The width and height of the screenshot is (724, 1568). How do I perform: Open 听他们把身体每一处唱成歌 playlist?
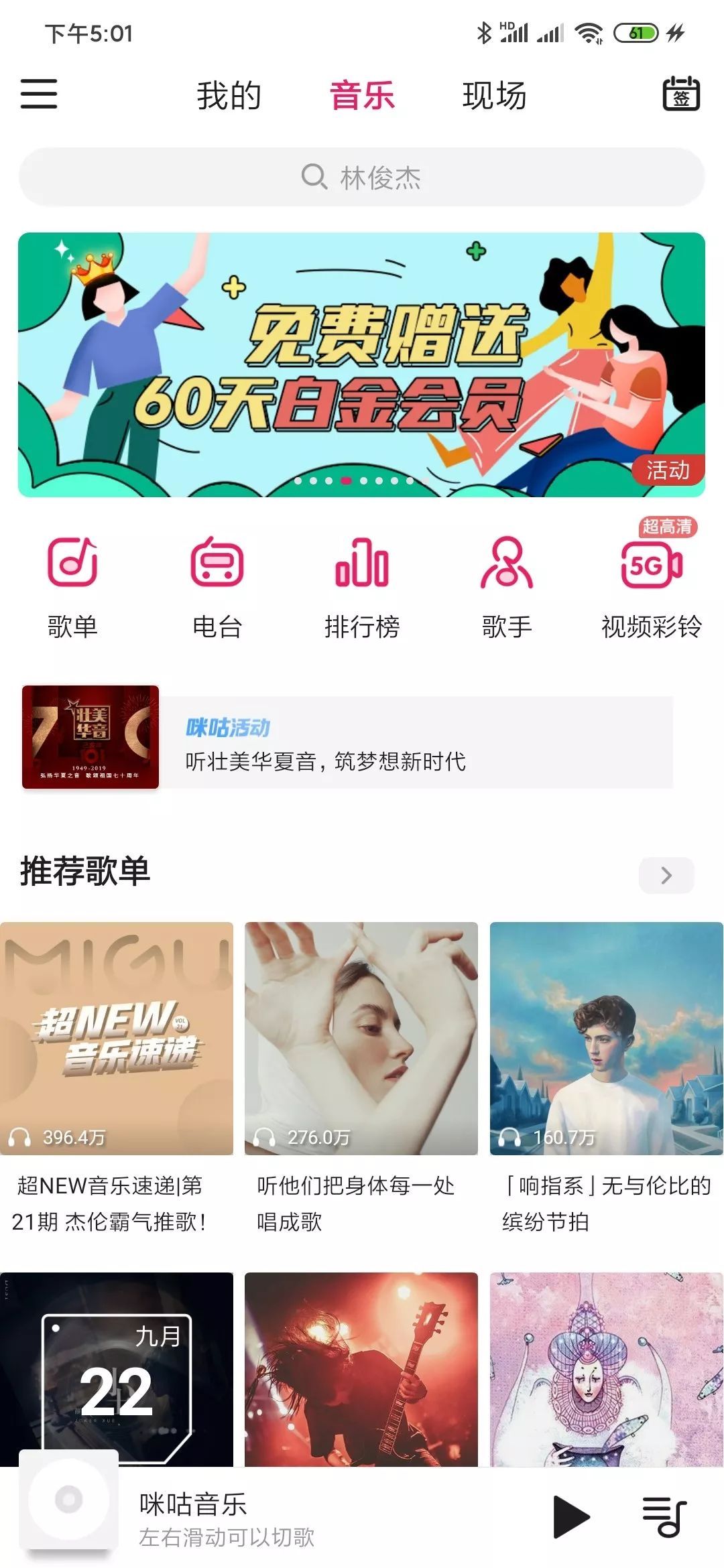[361, 1039]
